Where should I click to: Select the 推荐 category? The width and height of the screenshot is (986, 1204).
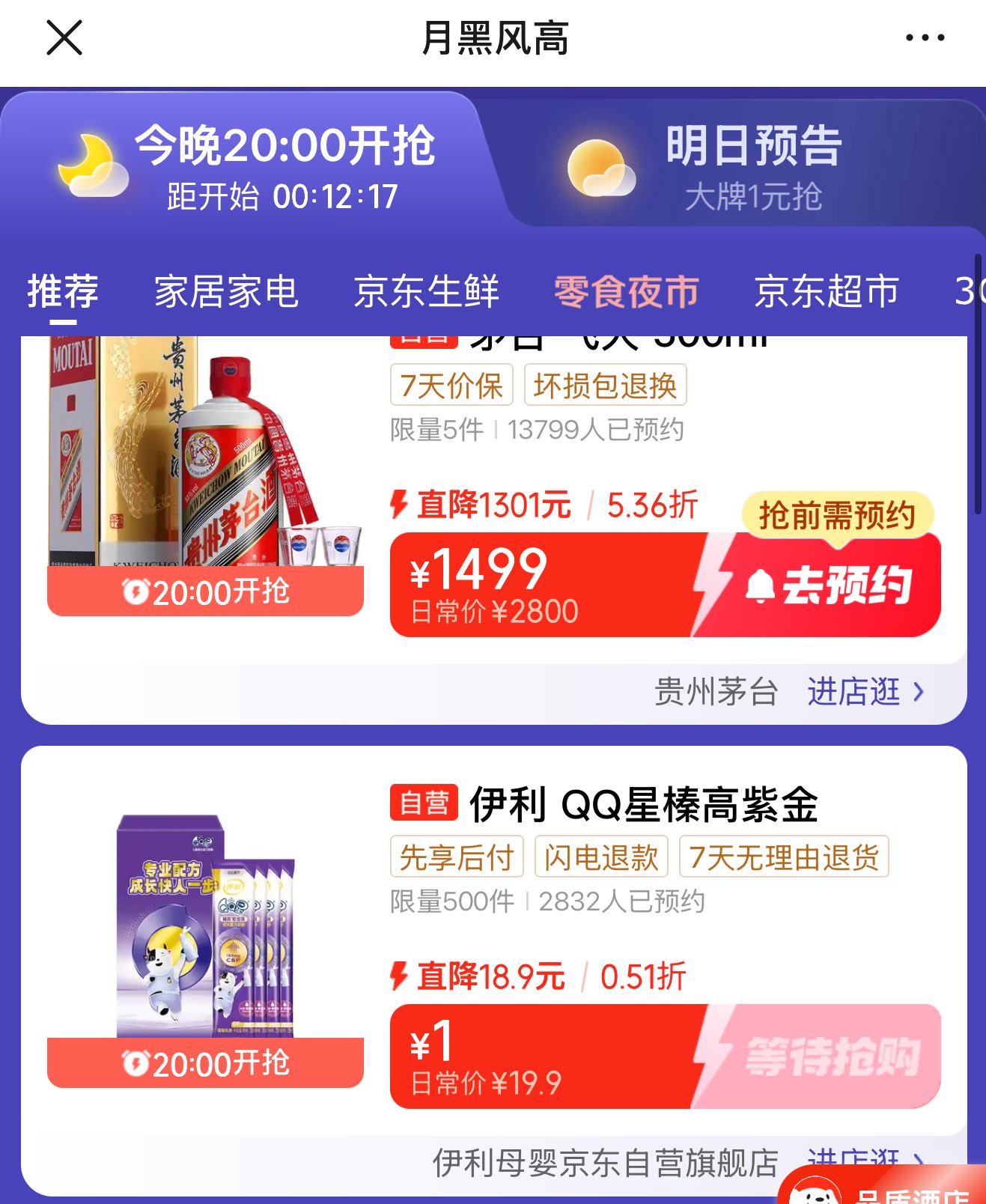pos(63,292)
